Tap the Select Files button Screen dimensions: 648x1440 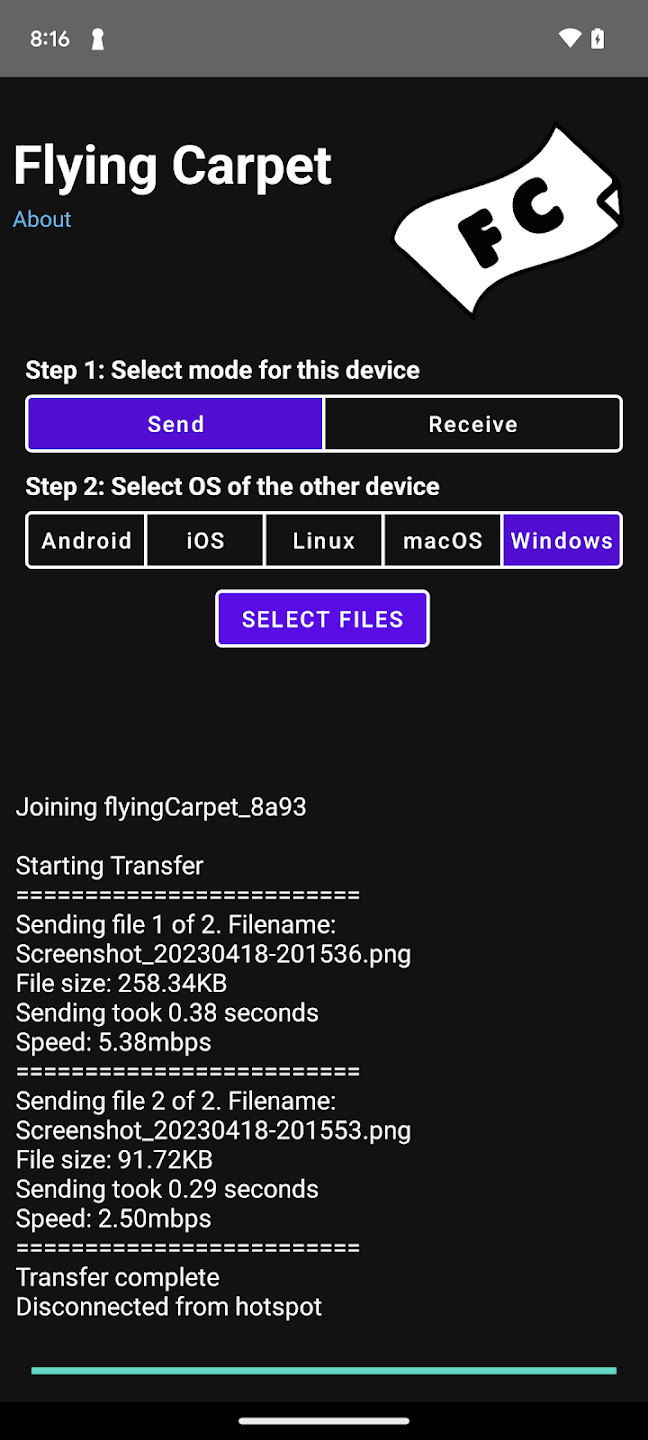tap(322, 619)
